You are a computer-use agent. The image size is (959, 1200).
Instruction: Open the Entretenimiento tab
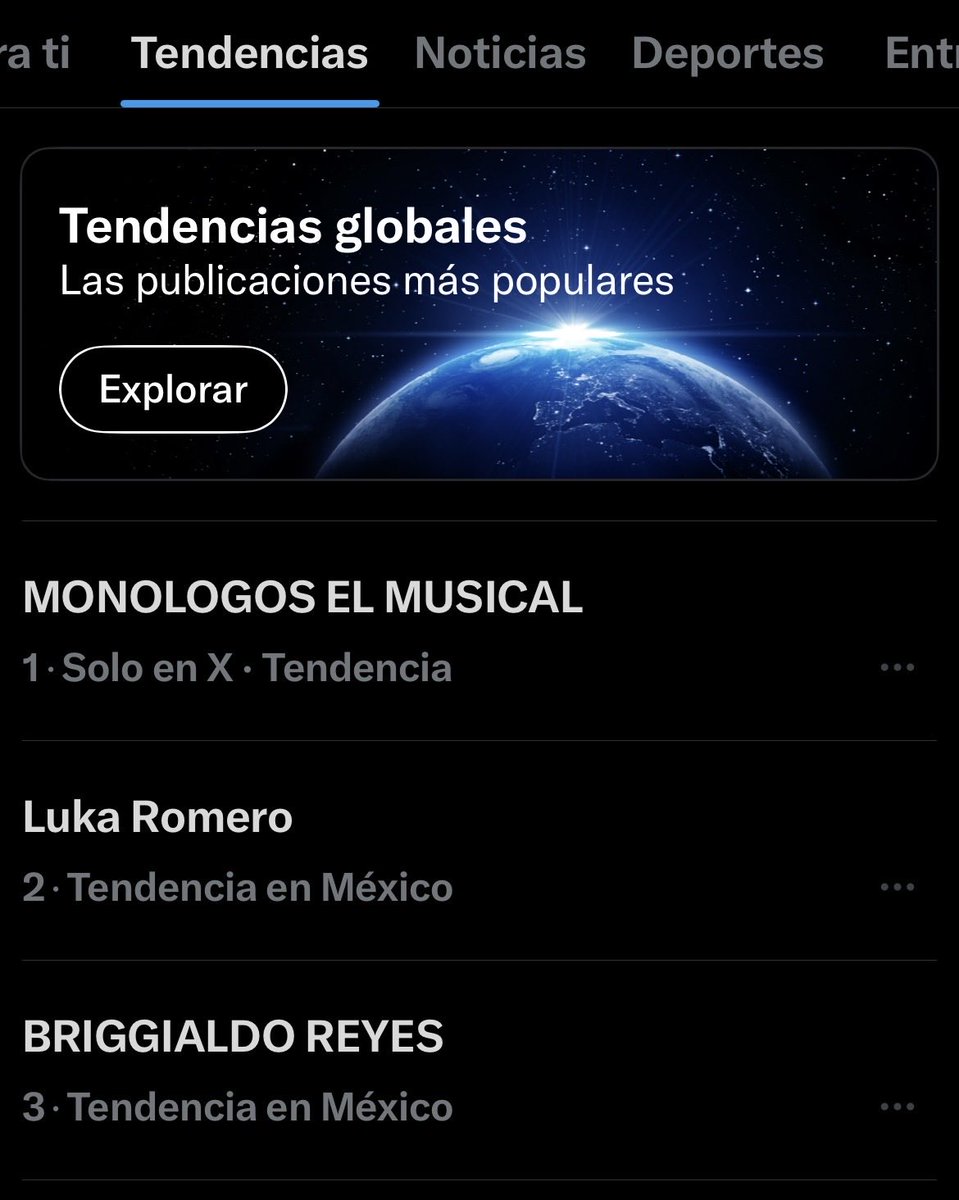(920, 54)
